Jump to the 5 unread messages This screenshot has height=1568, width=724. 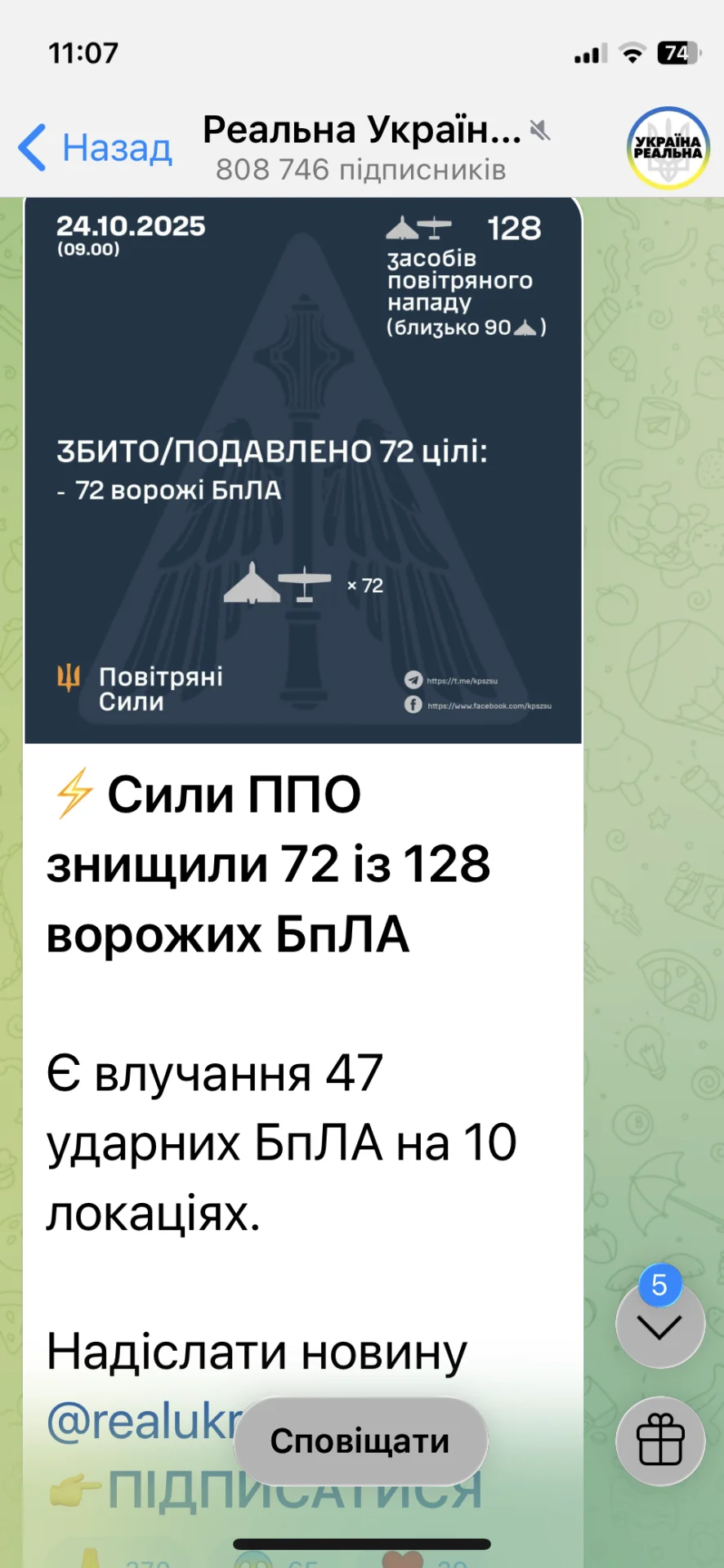tap(659, 1325)
